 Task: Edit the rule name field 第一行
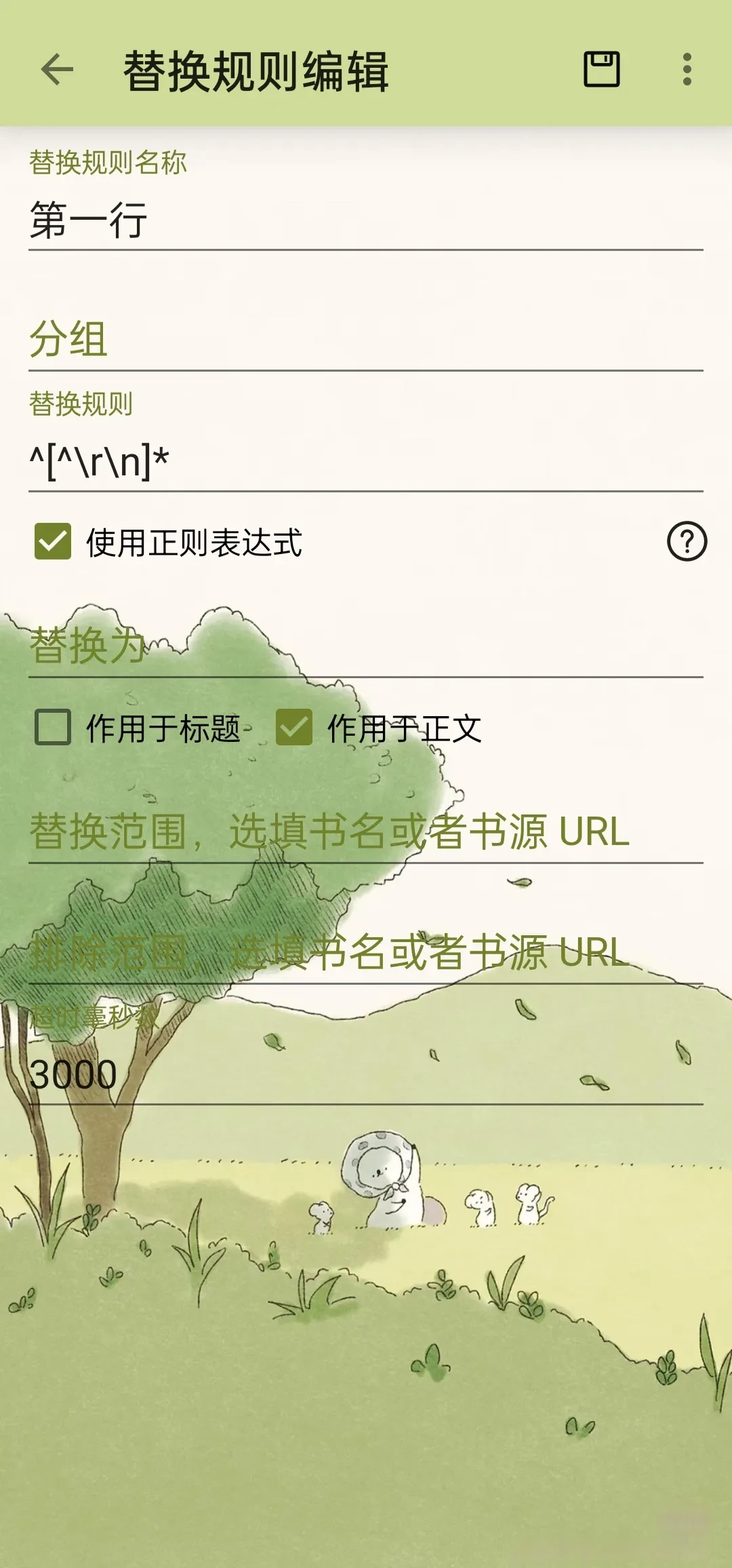365,221
